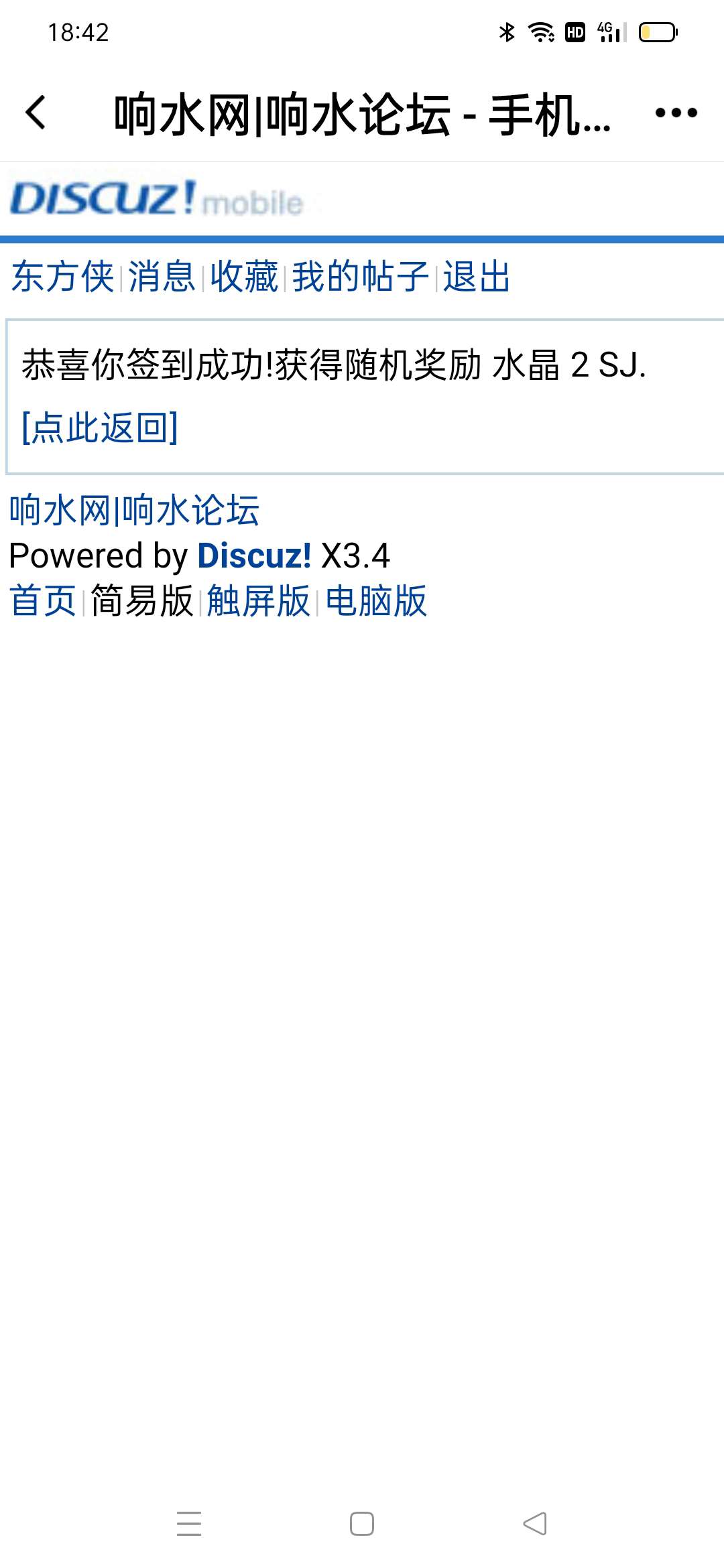Log out via 退出
724x1568 pixels.
(477, 277)
